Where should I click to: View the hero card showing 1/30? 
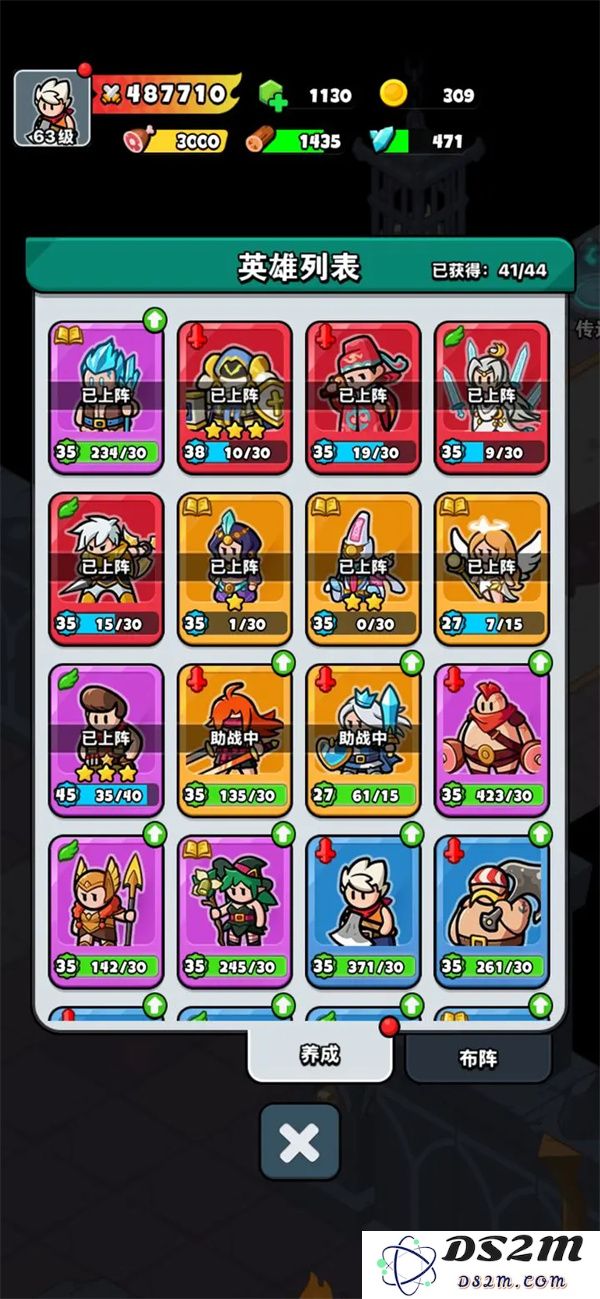(x=235, y=568)
